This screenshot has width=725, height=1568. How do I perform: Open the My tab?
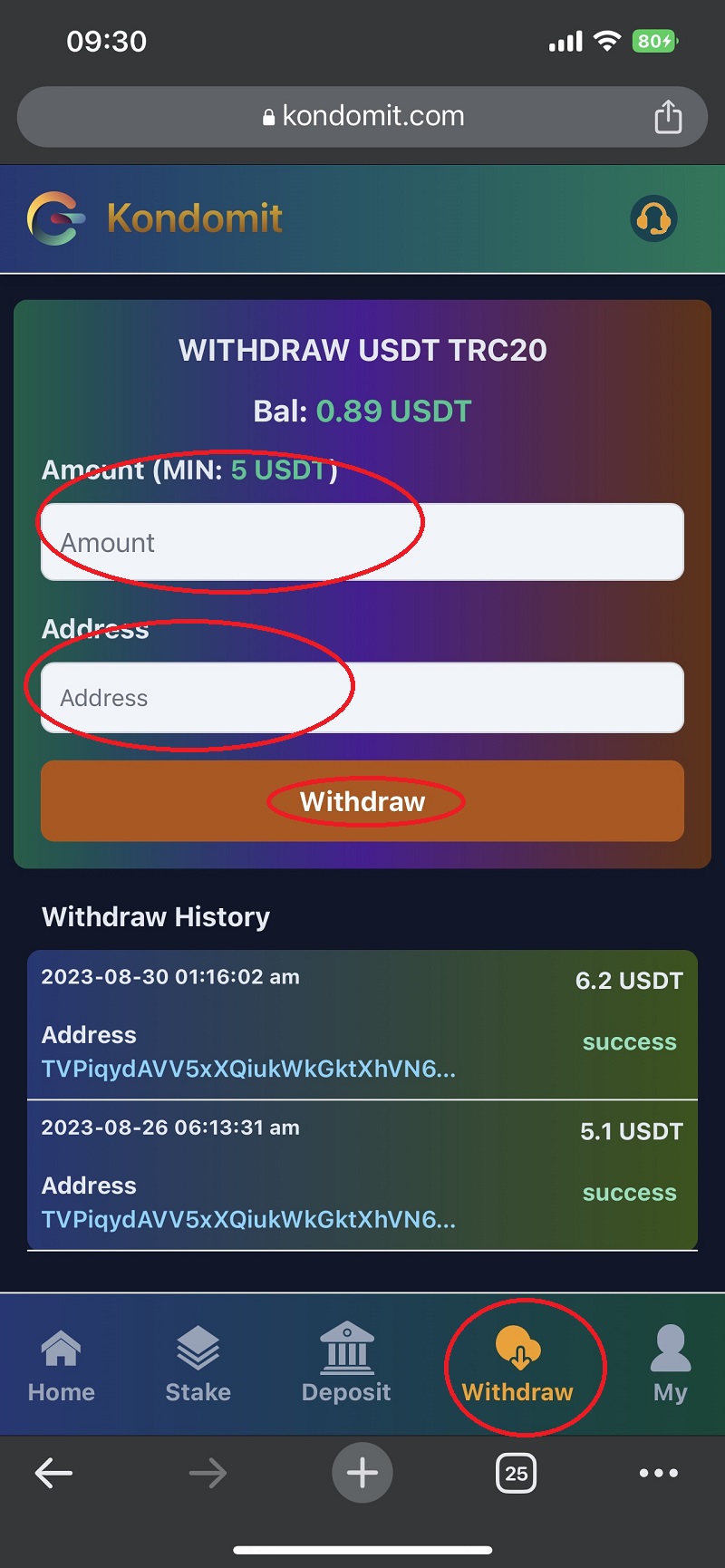[x=670, y=1365]
